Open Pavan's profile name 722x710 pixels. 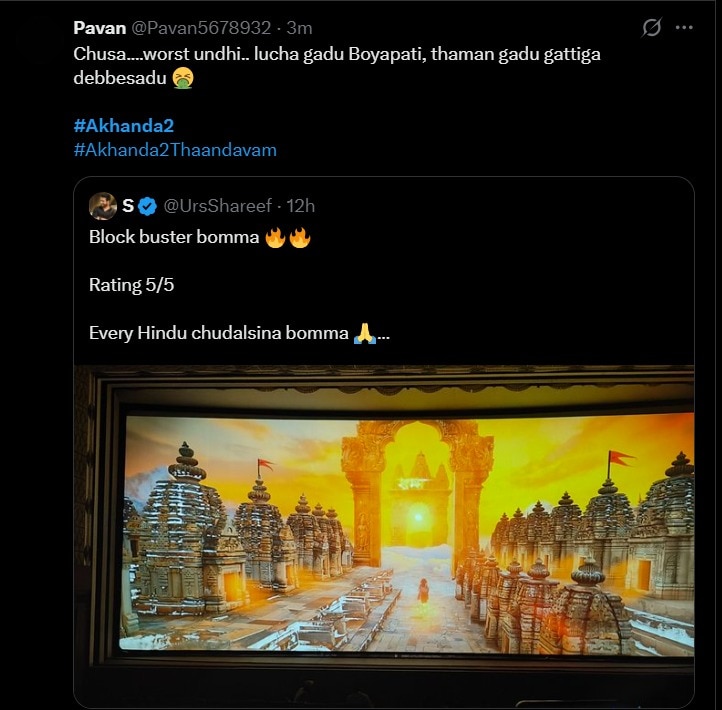(99, 27)
